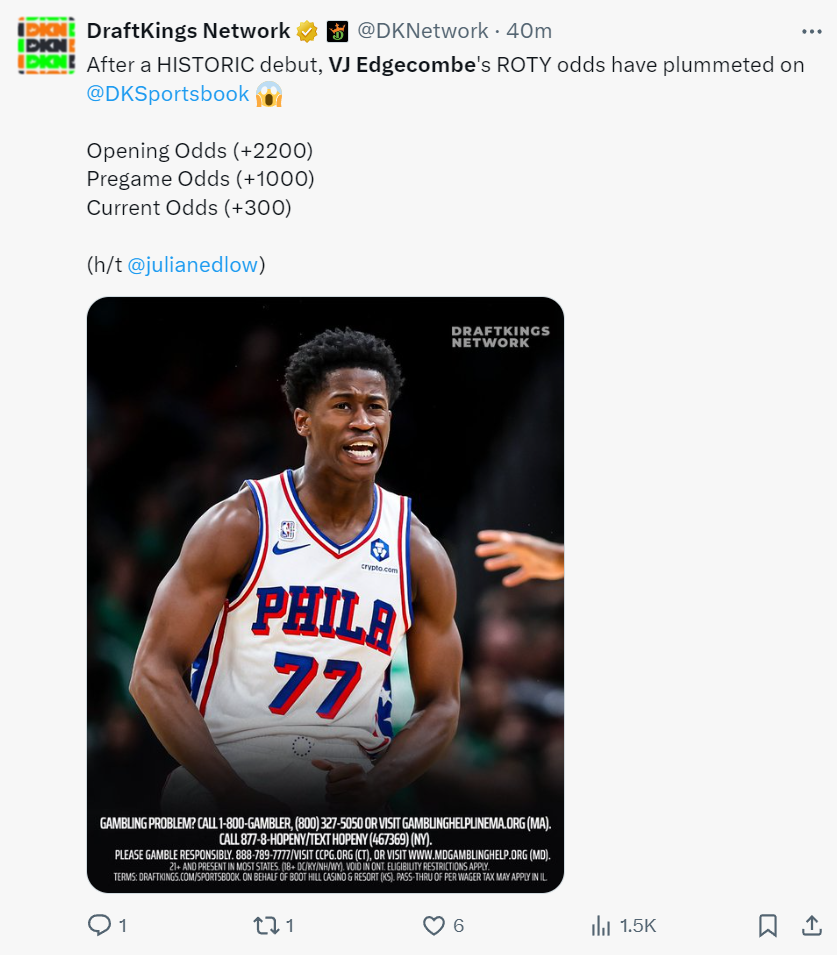The height and width of the screenshot is (955, 837).
Task: Reply to this post
Action: (x=100, y=926)
